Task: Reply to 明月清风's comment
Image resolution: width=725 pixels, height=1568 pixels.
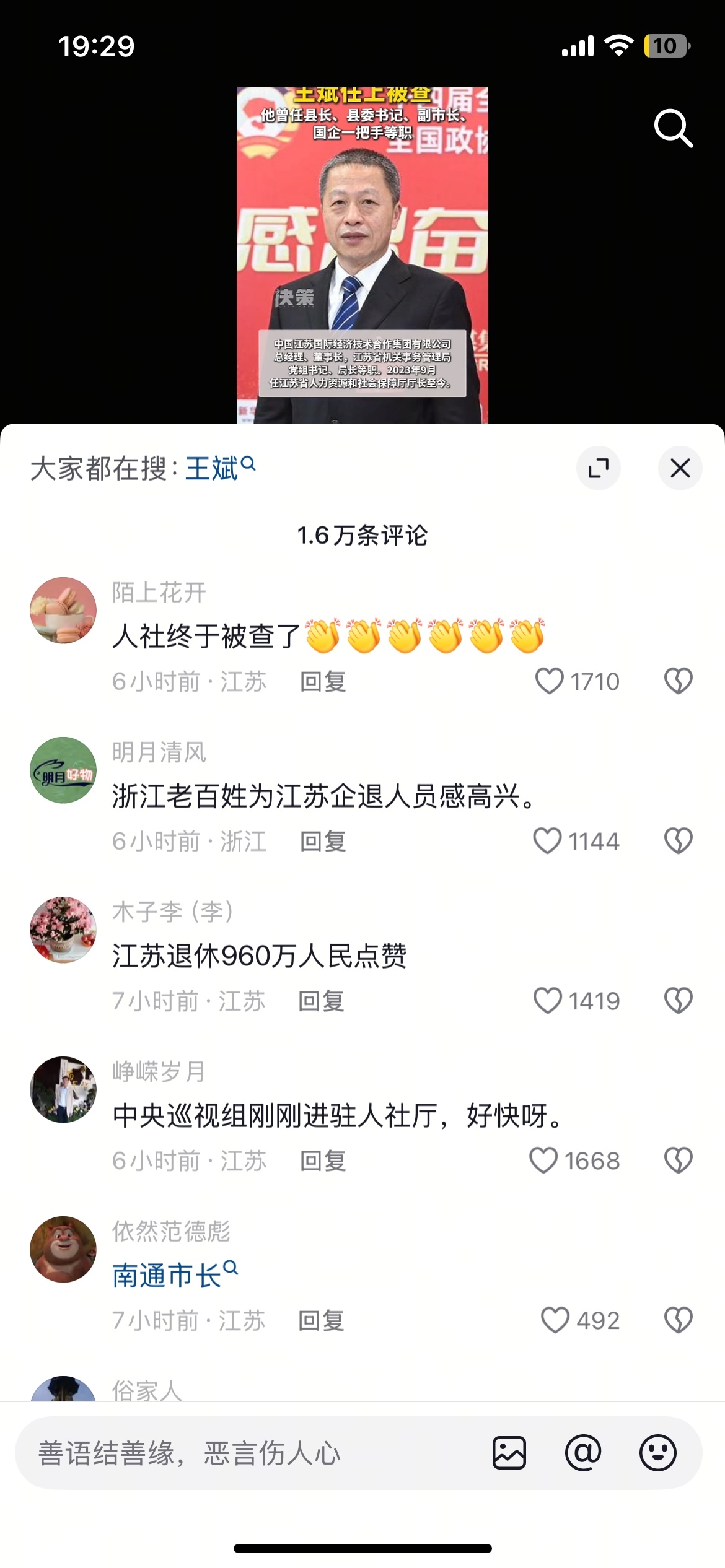Action: coord(323,842)
